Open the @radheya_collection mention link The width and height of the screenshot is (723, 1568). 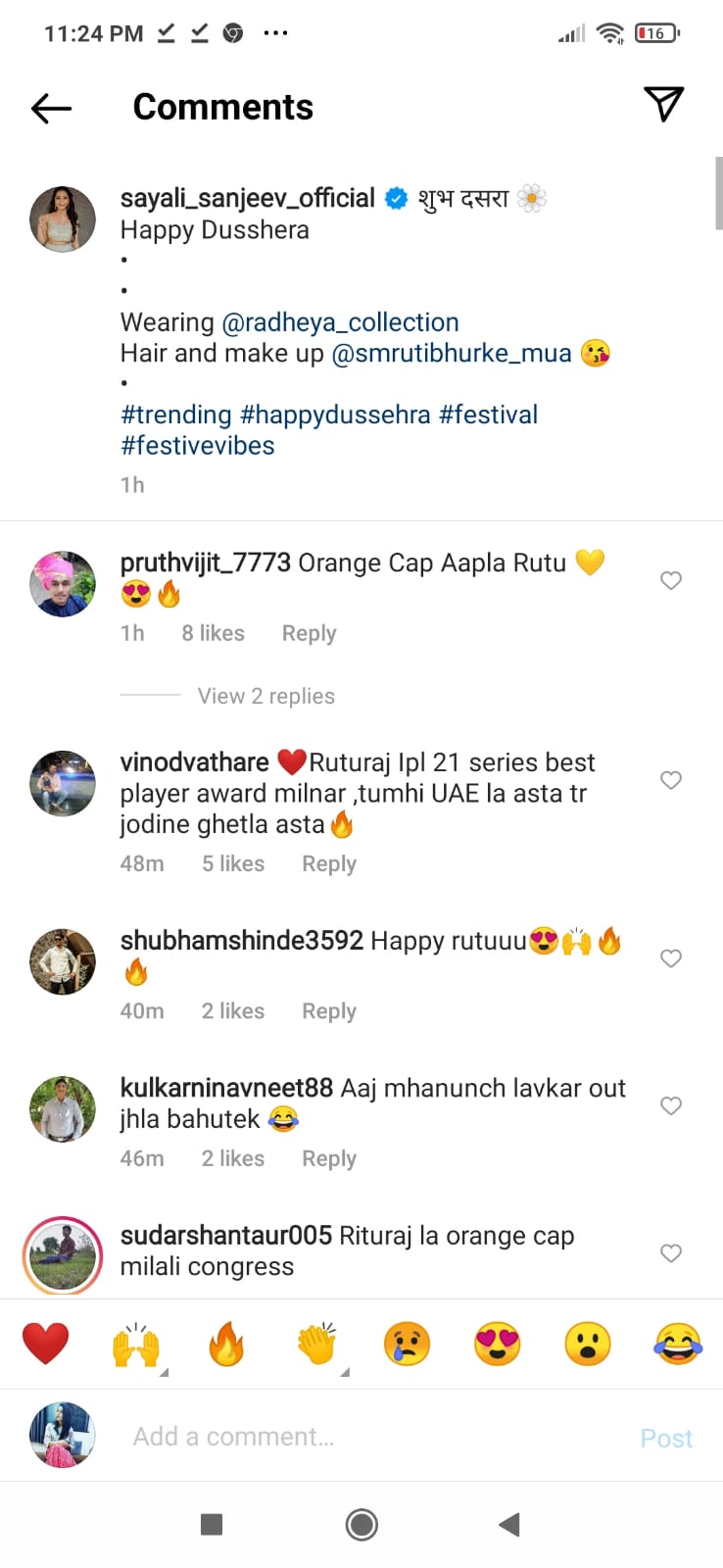tap(340, 322)
